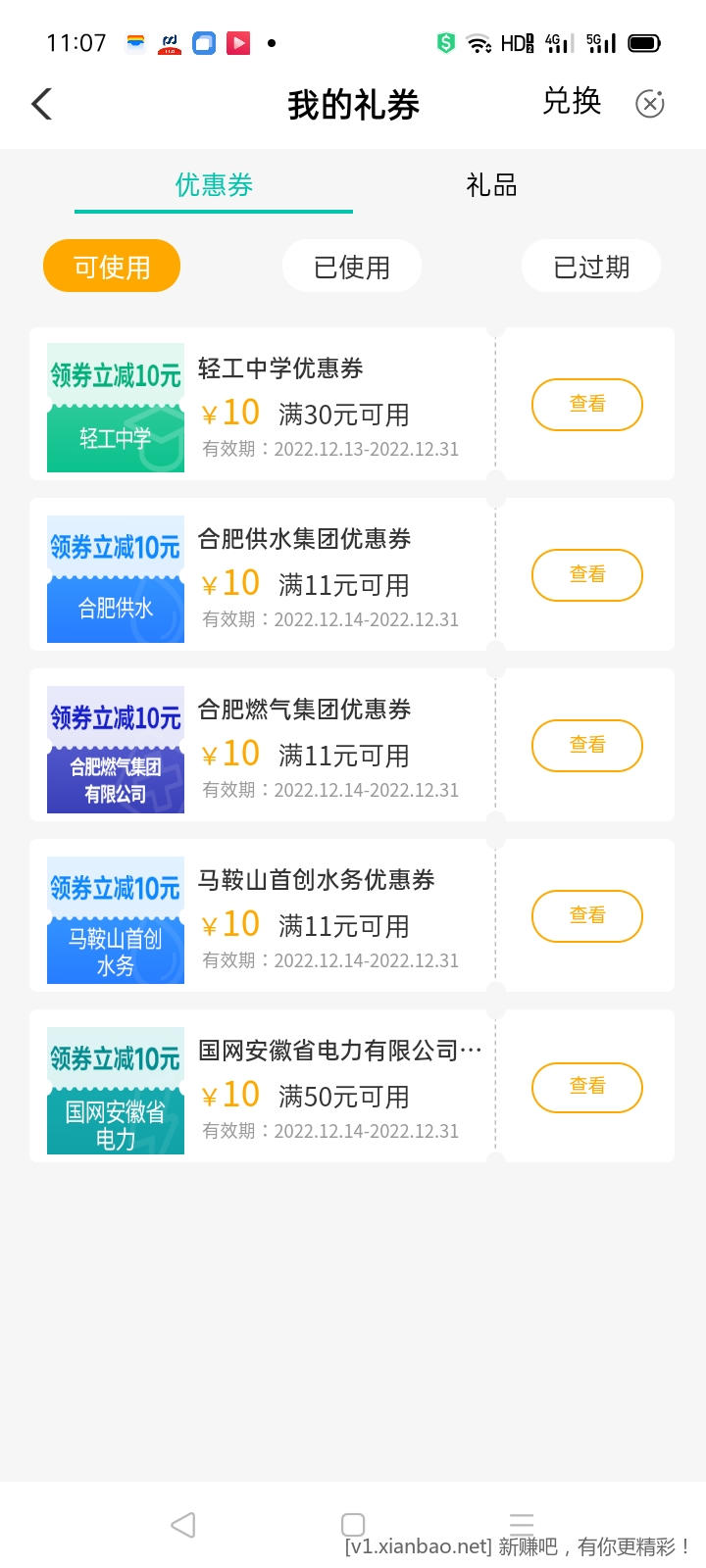Show 已过期 coupons

[590, 267]
